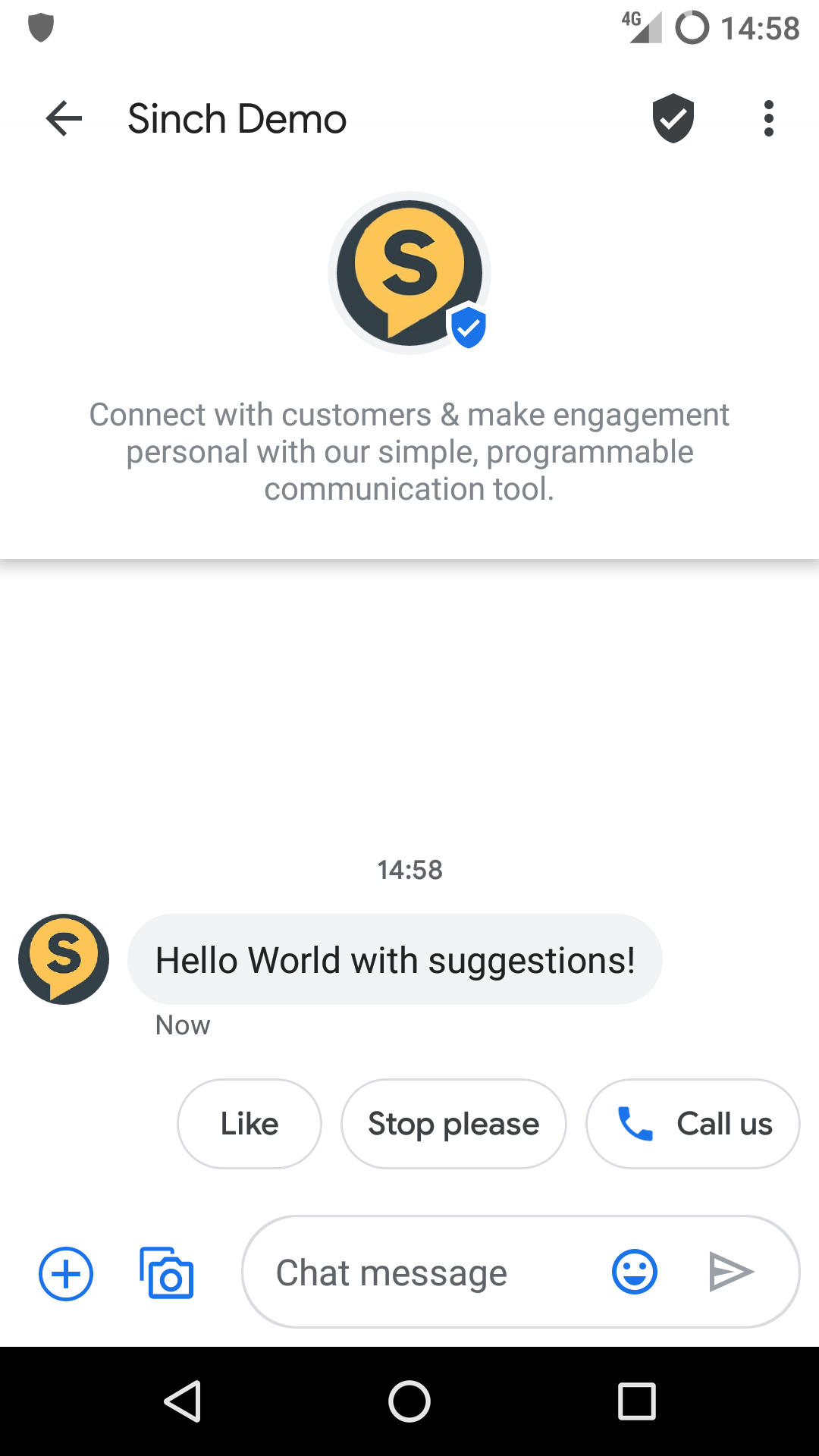The image size is (819, 1456).
Task: Tap the send message arrow
Action: (730, 1272)
